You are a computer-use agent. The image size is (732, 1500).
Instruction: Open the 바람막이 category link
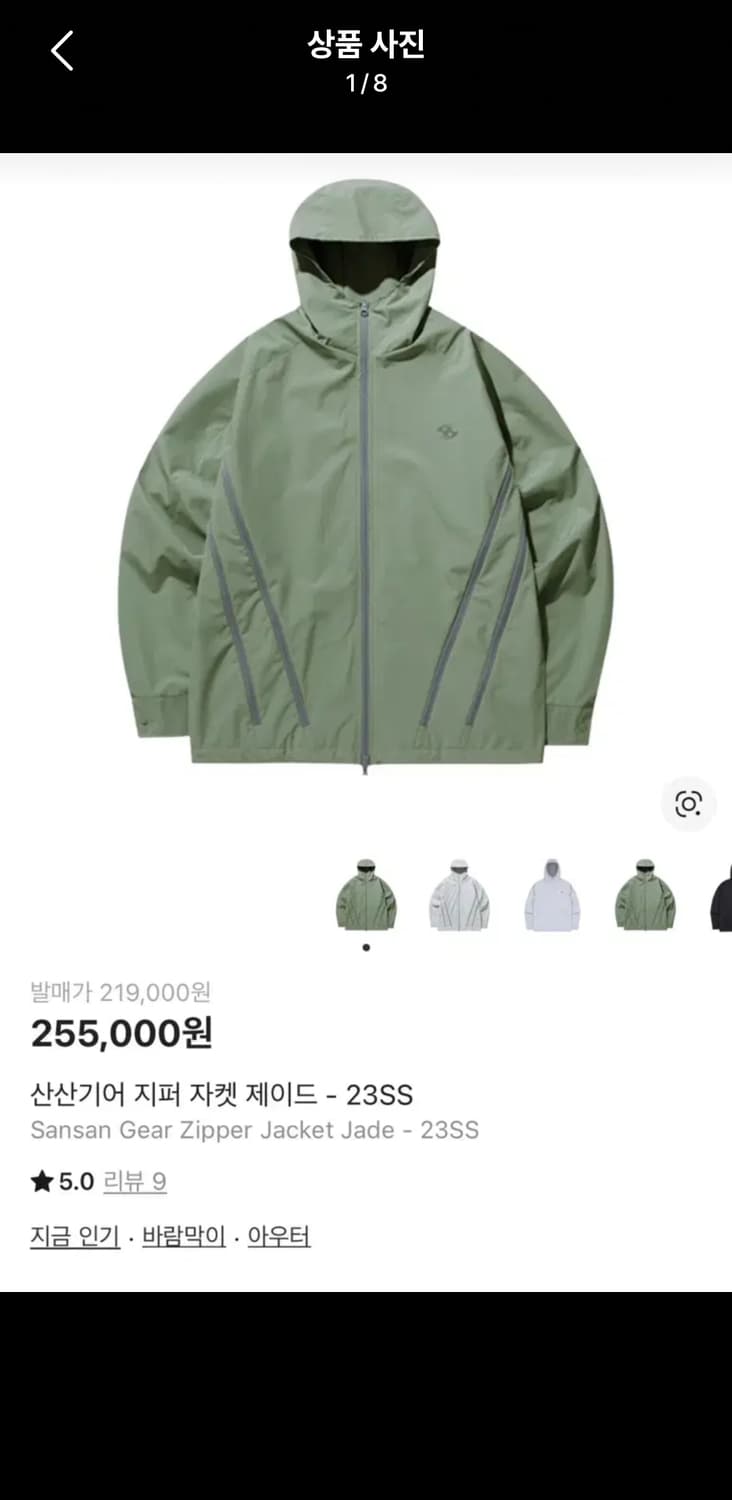tap(182, 1236)
